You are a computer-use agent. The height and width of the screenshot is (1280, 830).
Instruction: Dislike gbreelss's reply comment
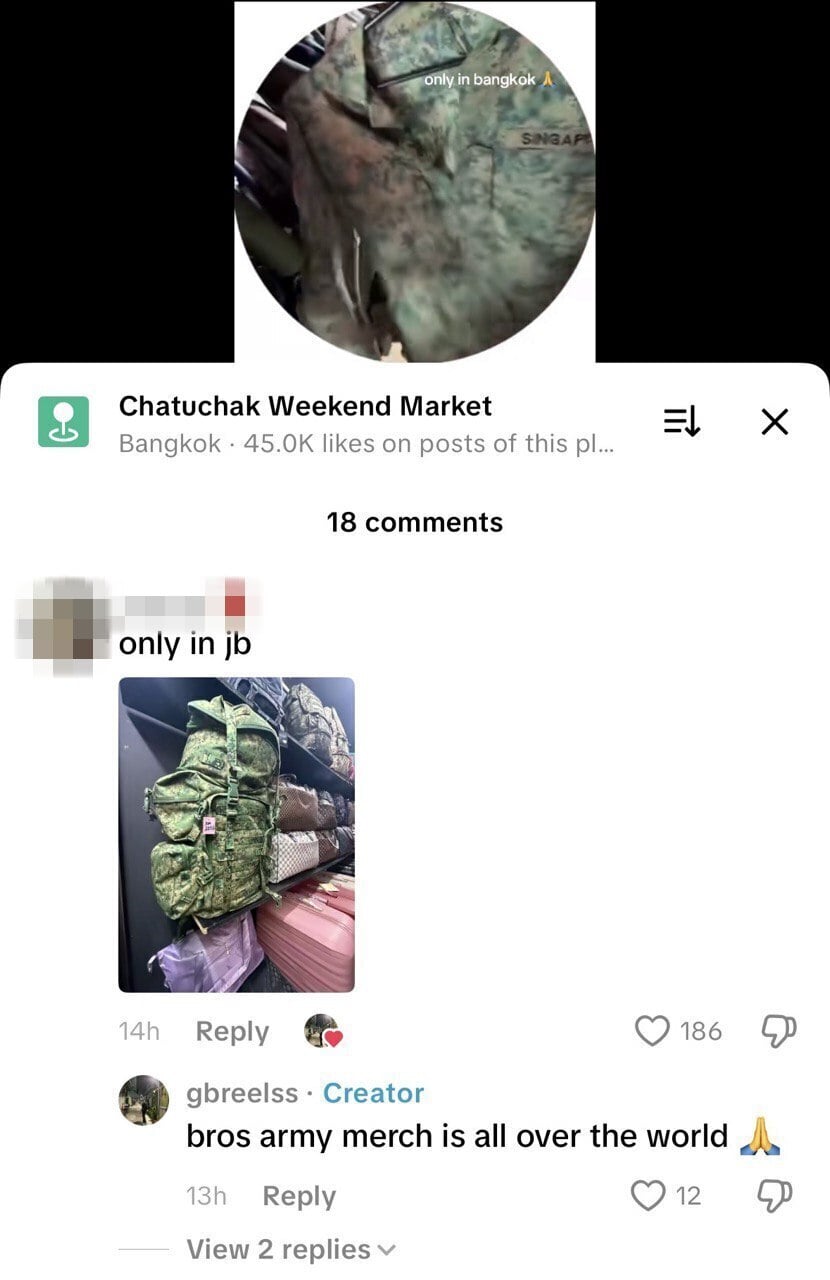click(777, 1195)
